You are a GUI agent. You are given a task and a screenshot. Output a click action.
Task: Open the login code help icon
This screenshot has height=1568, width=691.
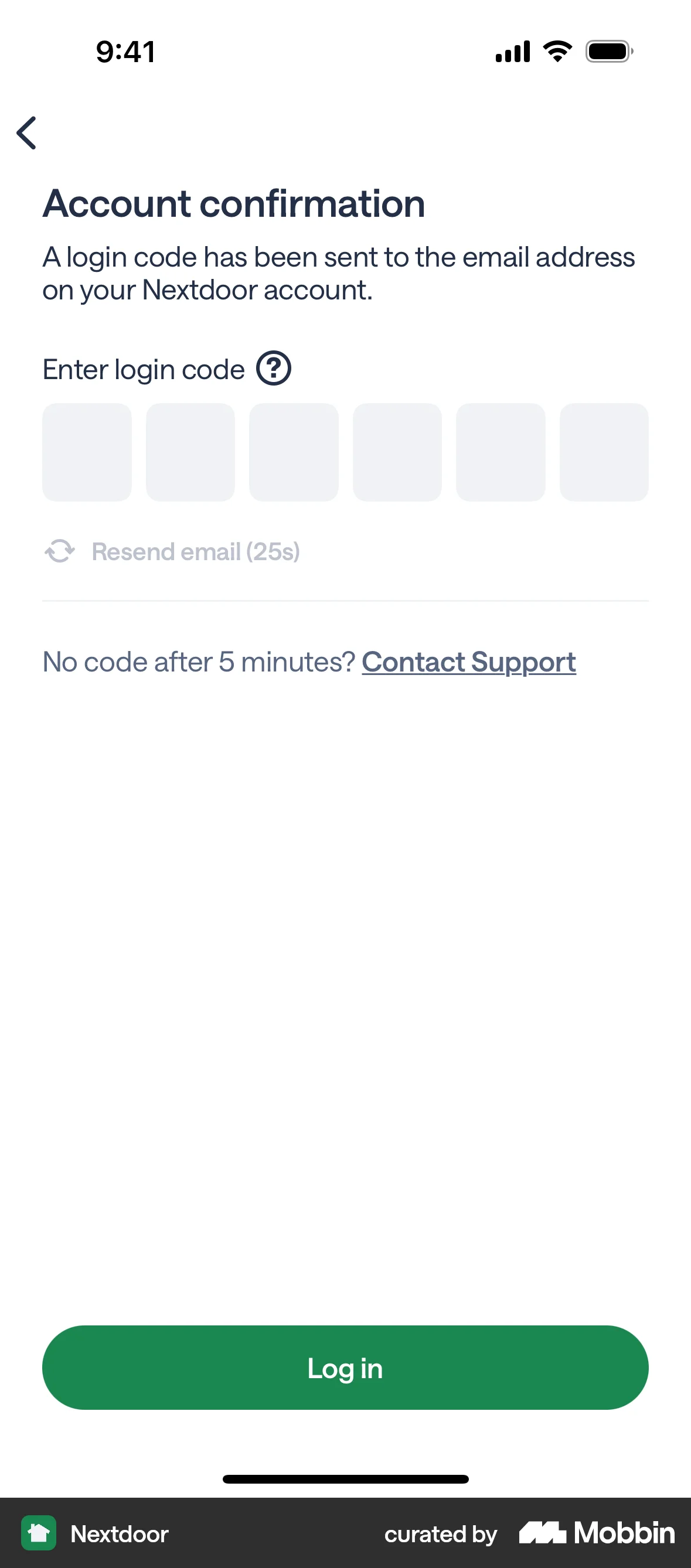(273, 367)
